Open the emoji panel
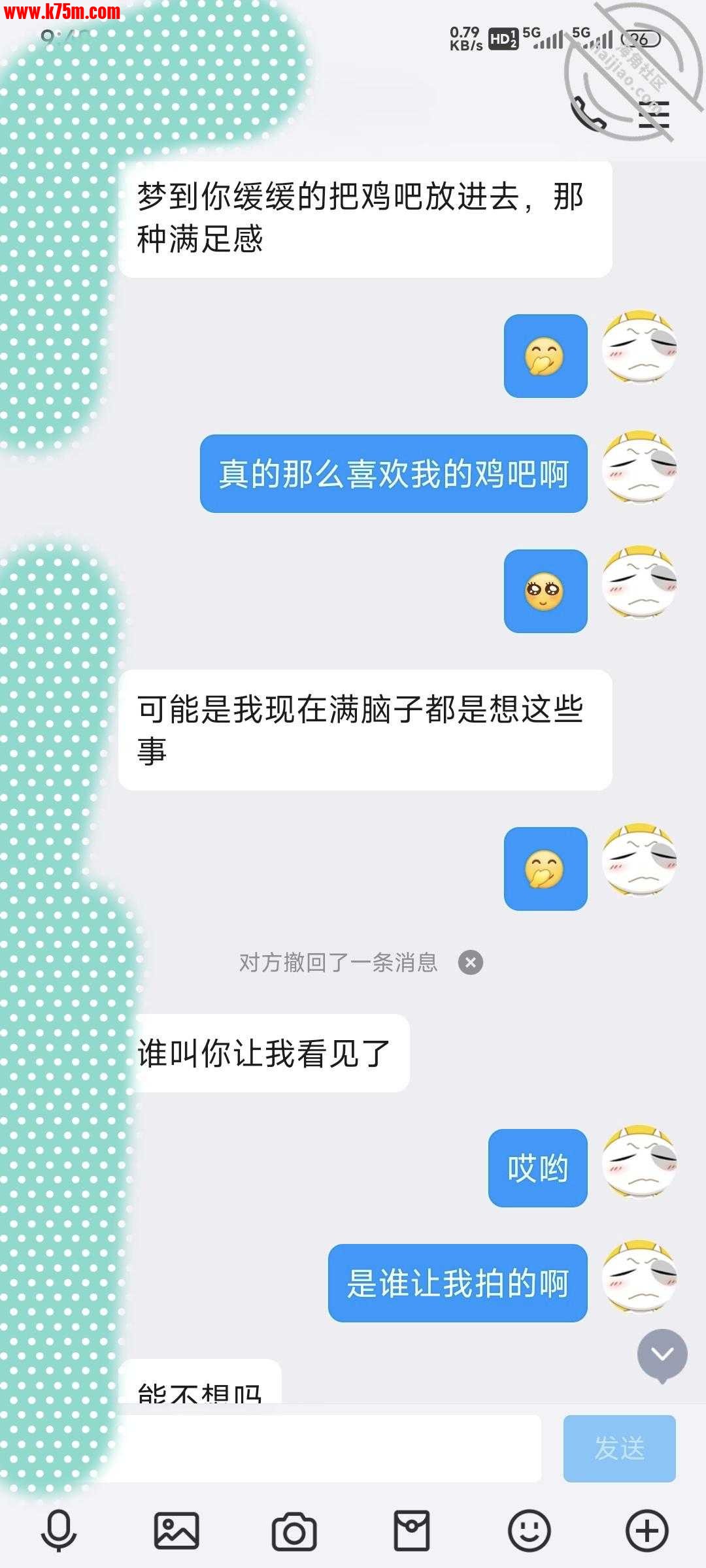The image size is (706, 1568). point(529,1531)
